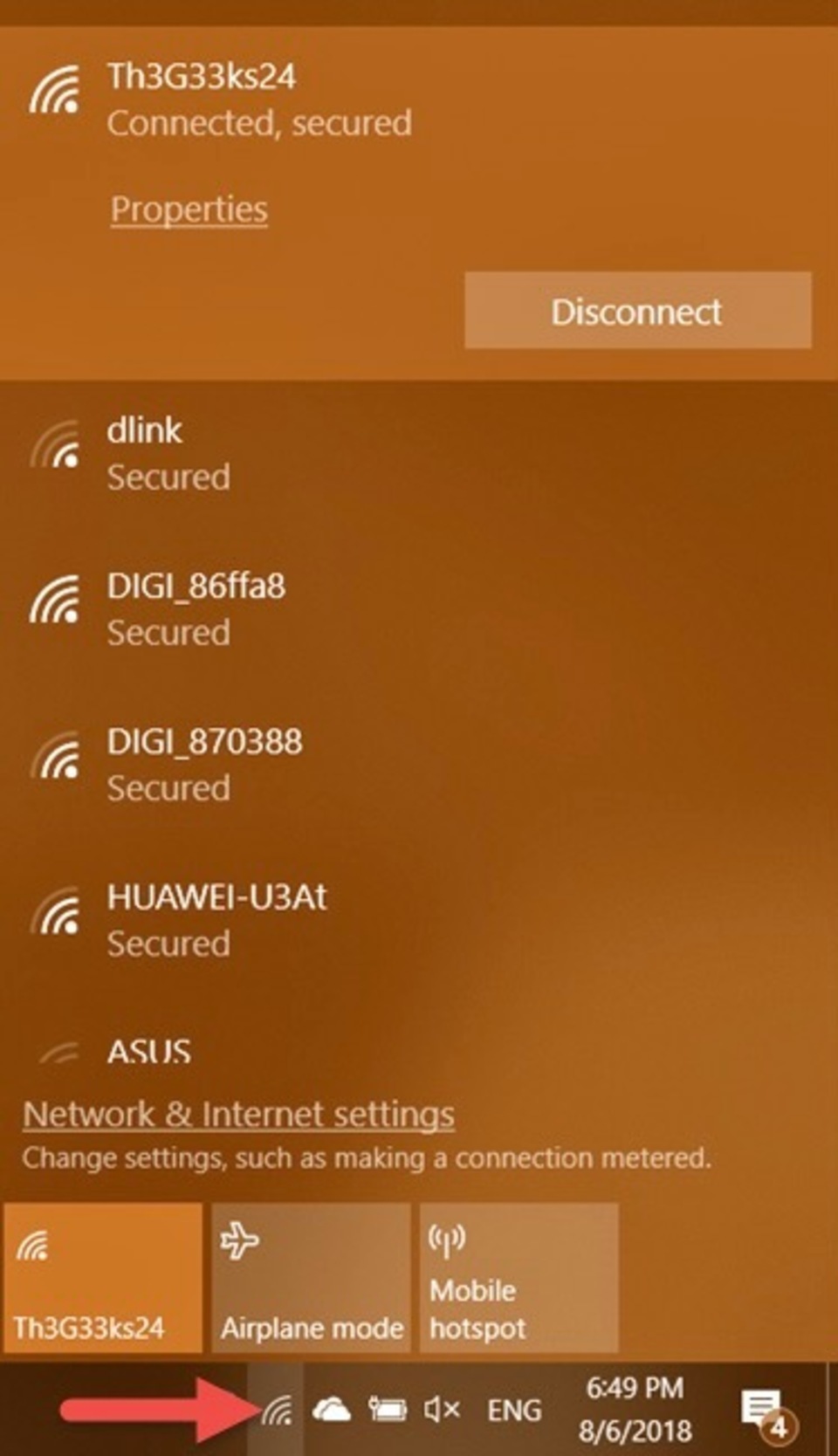Open the ENG language switcher
This screenshot has height=1456, width=838.
click(513, 1409)
